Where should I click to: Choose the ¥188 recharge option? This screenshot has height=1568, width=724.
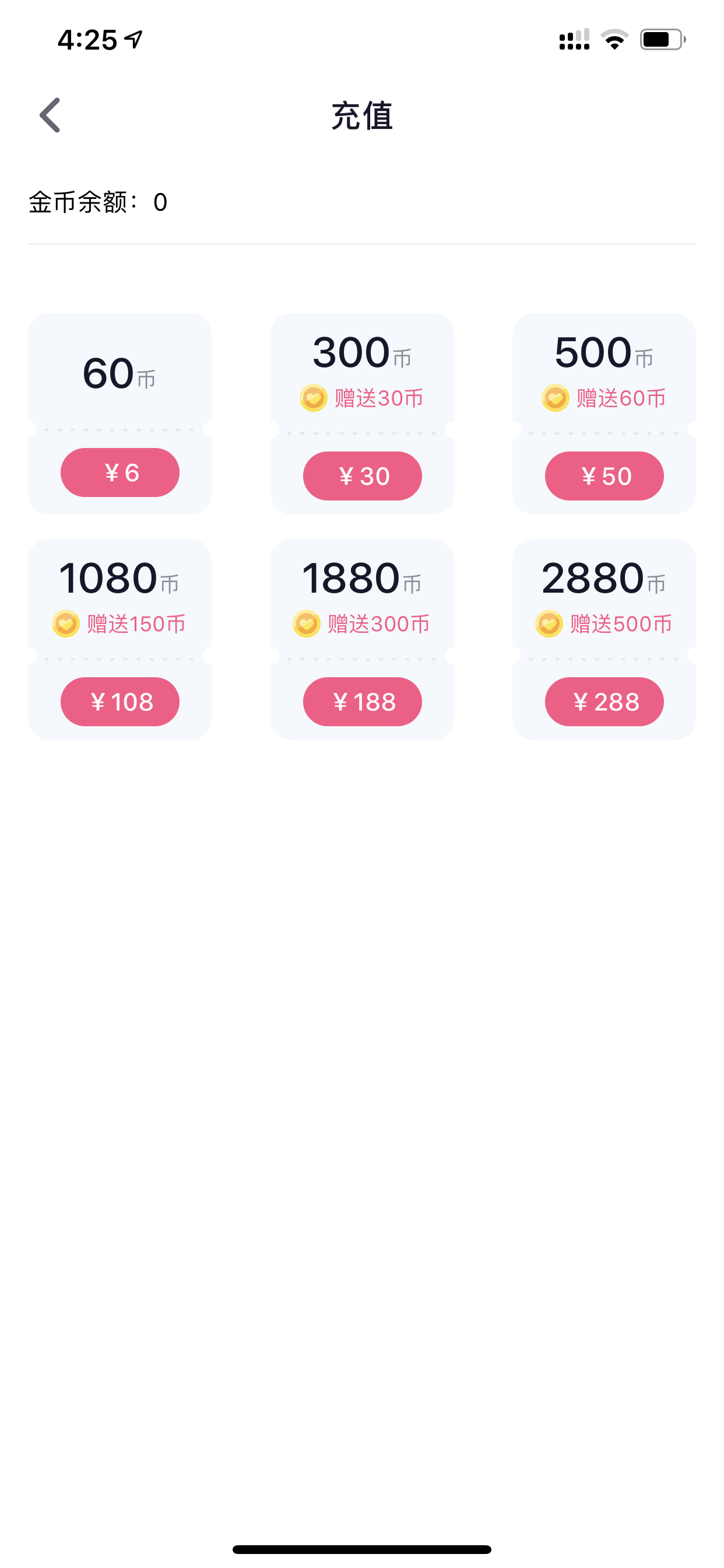click(x=362, y=702)
